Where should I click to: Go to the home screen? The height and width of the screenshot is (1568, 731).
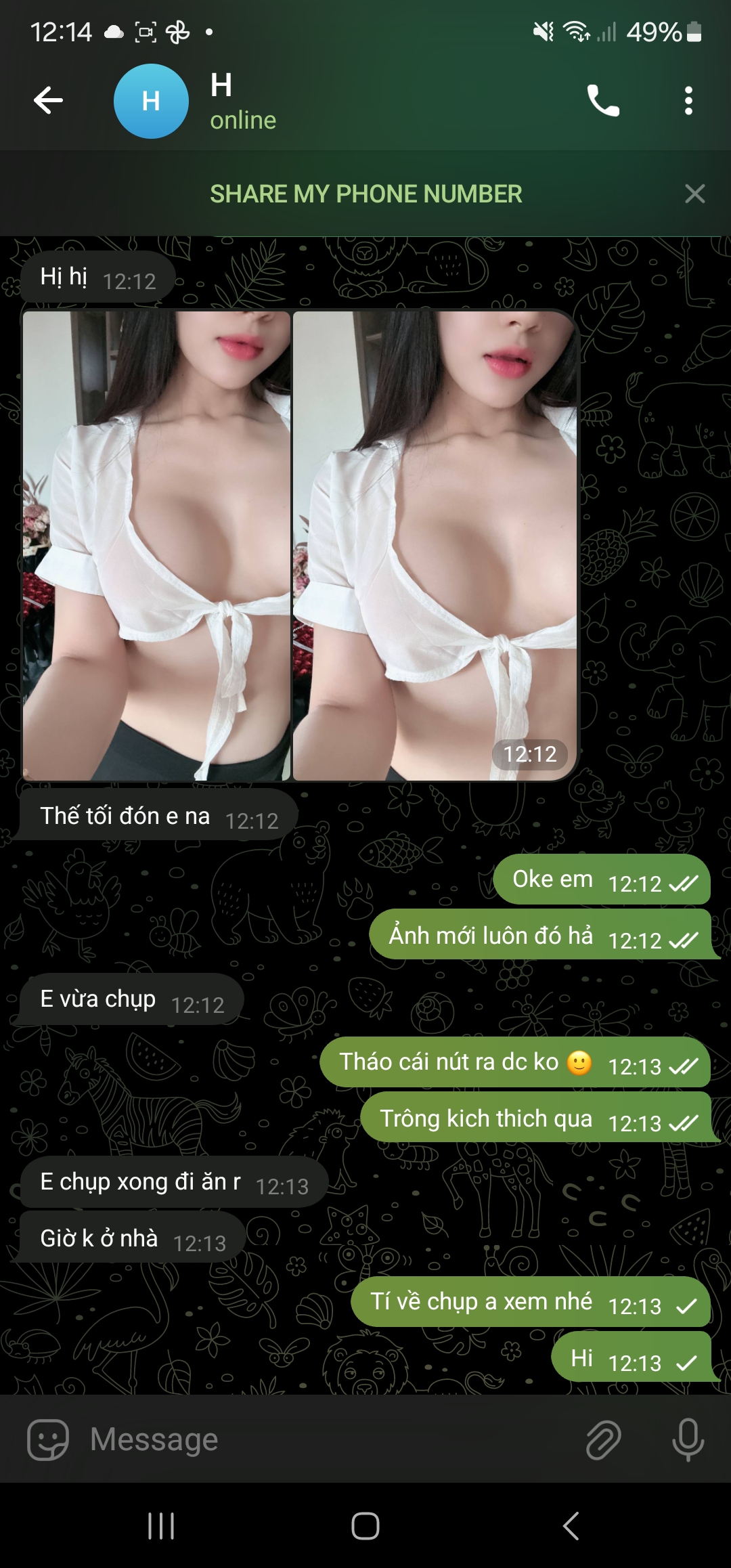[365, 1526]
